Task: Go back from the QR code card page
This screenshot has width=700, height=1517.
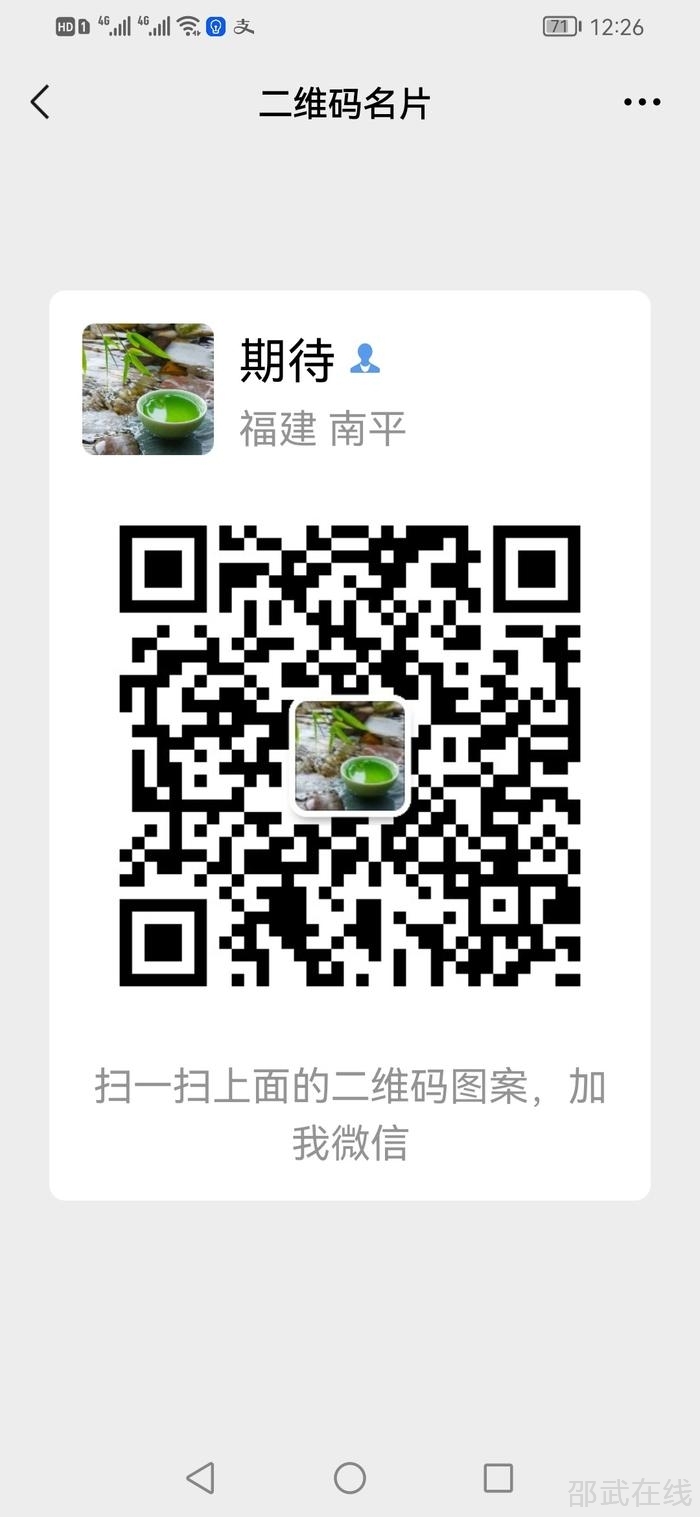Action: pyautogui.click(x=40, y=102)
